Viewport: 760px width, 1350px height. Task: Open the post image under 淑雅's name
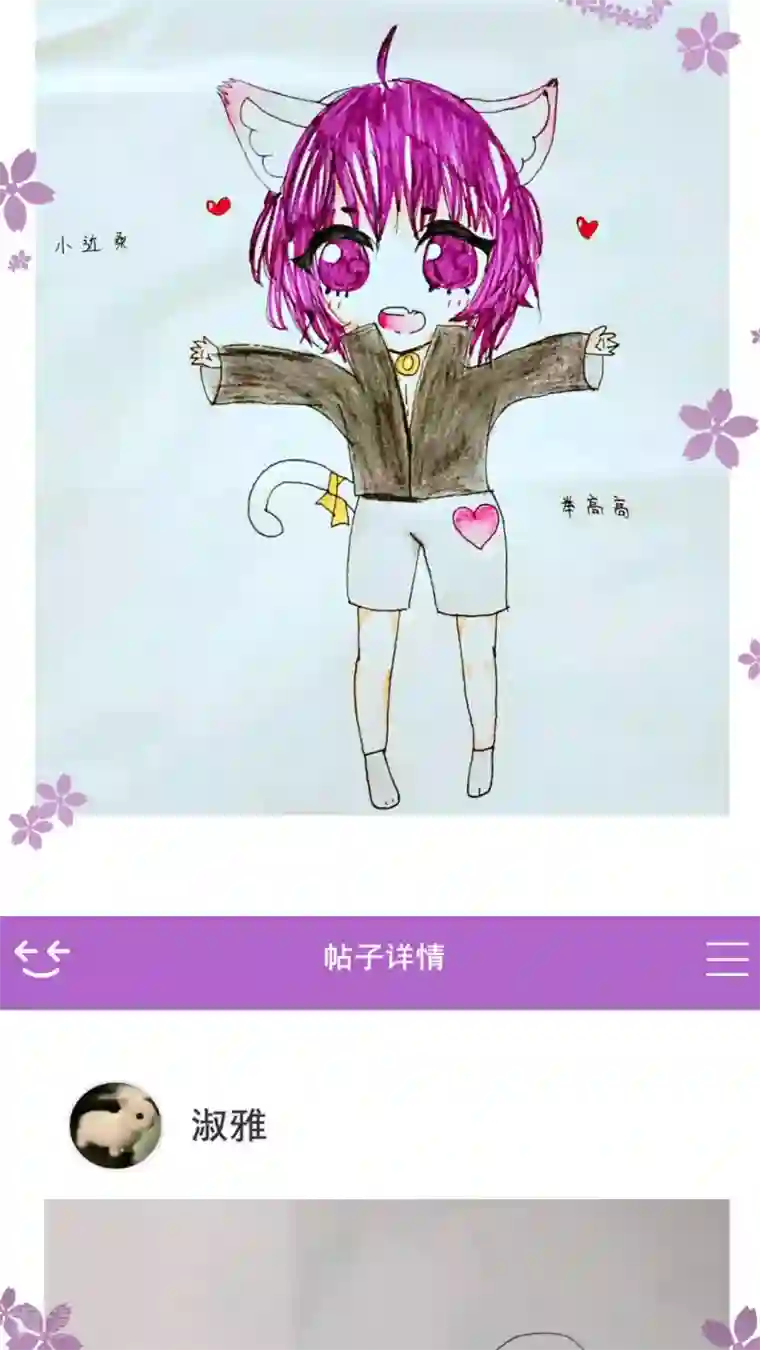tap(386, 1274)
